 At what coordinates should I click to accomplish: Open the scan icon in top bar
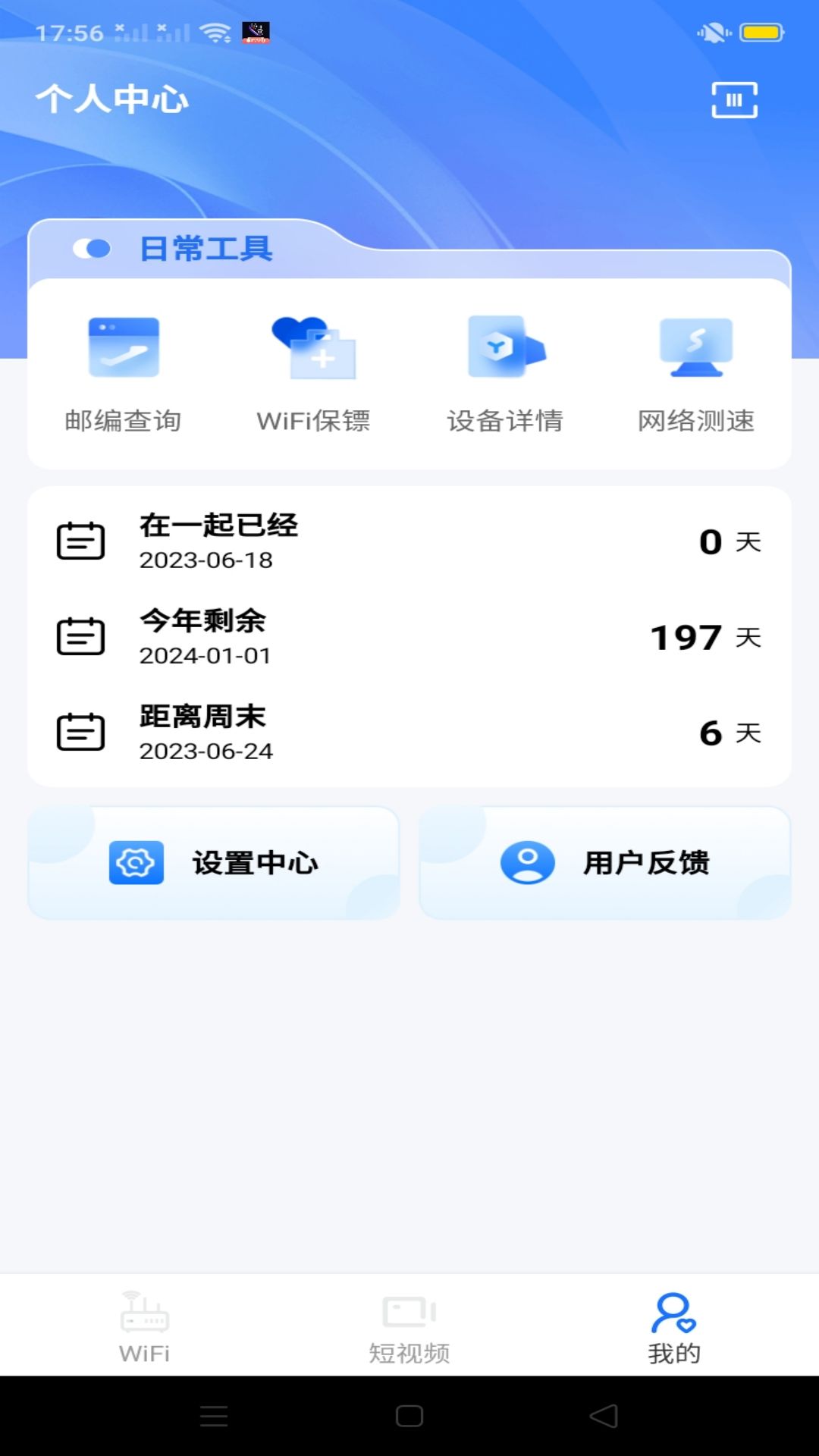(x=734, y=100)
